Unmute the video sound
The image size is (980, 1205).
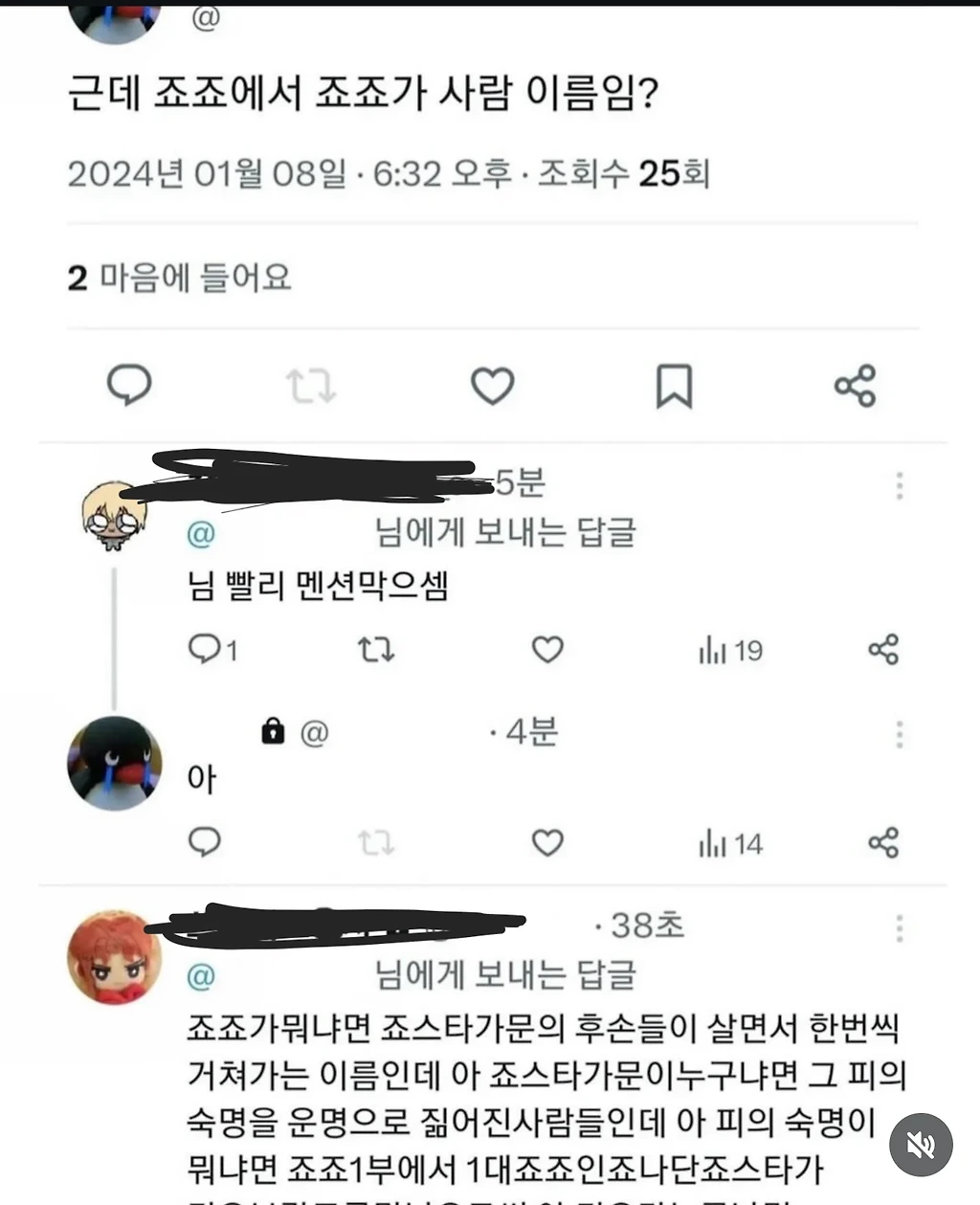pos(921,1145)
